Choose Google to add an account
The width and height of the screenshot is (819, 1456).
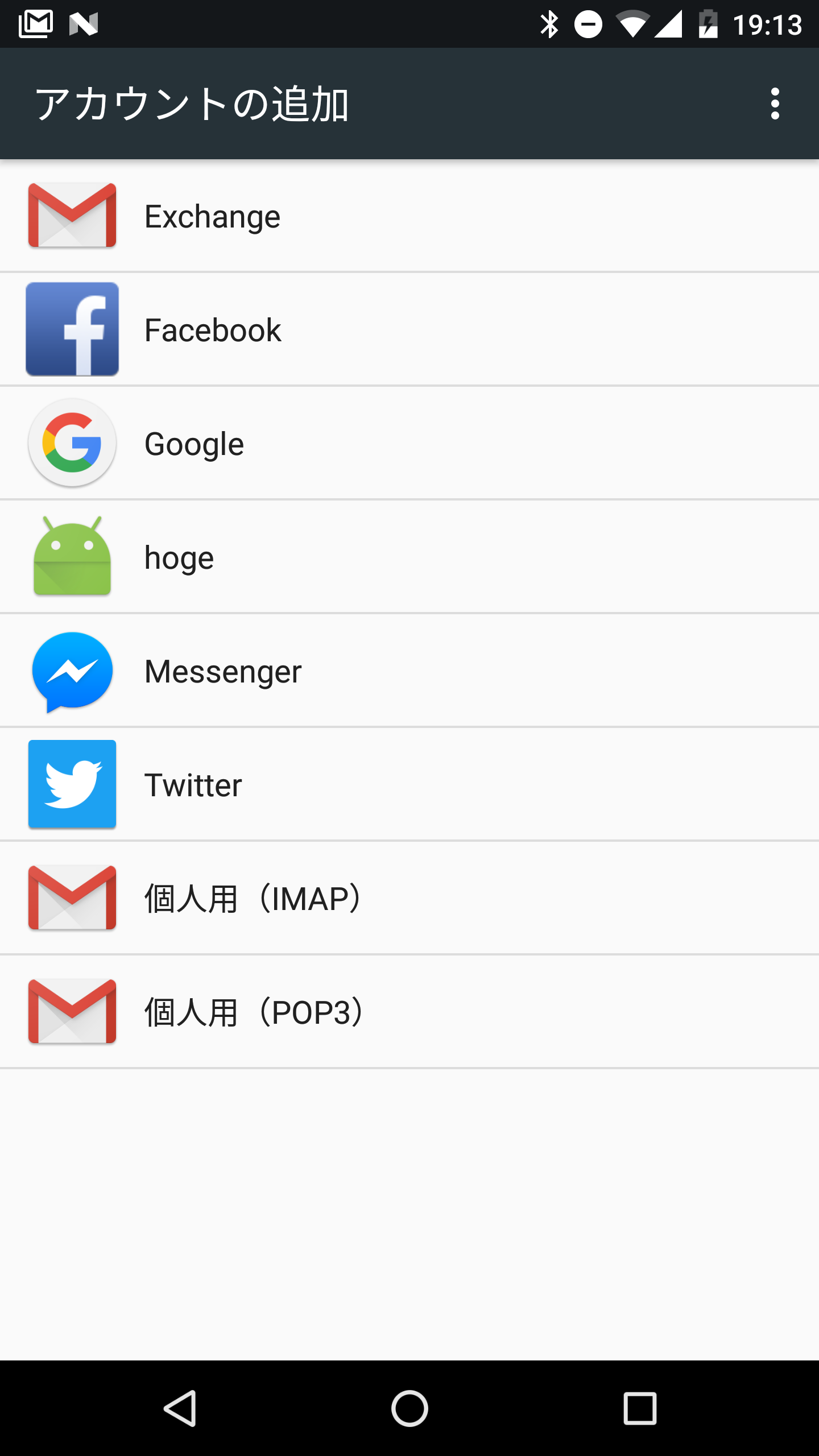(409, 443)
